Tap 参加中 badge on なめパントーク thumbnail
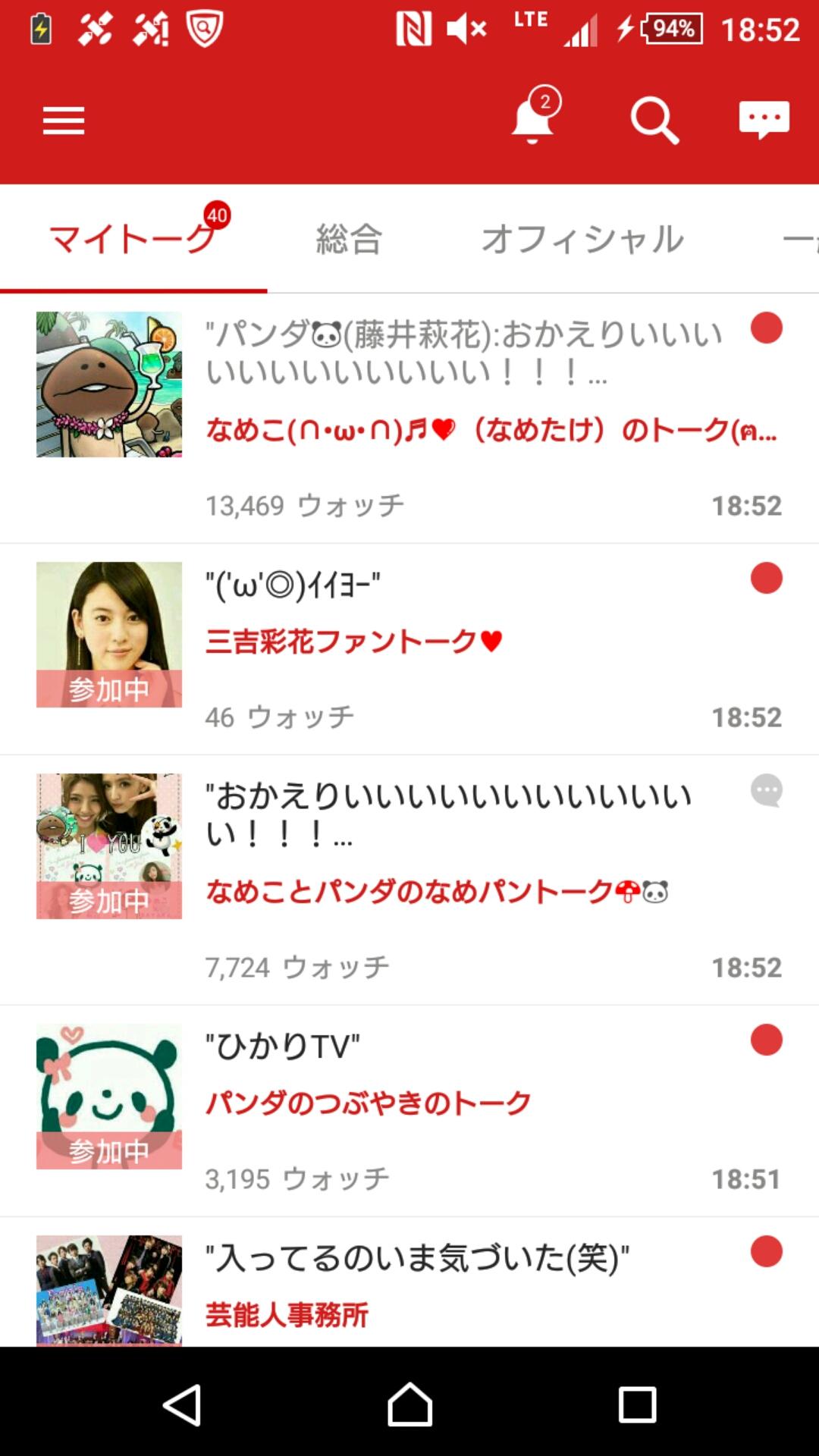Screen dimensions: 819x1456 tap(109, 901)
